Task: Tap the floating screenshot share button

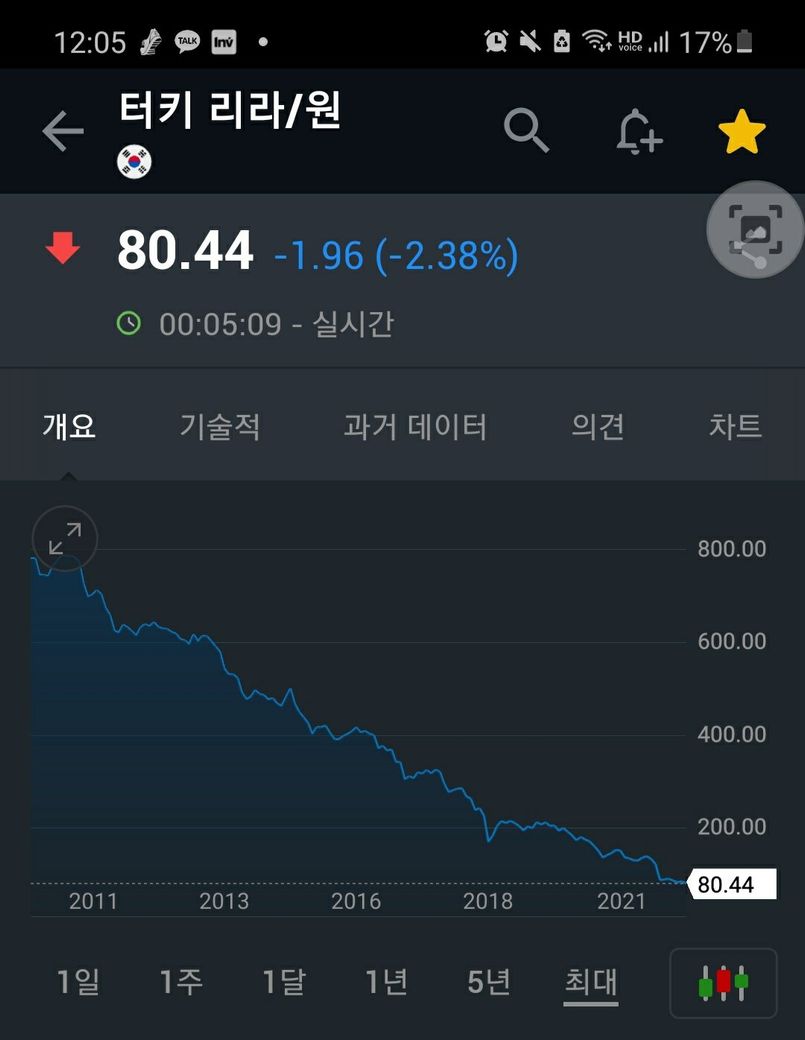Action: 755,230
